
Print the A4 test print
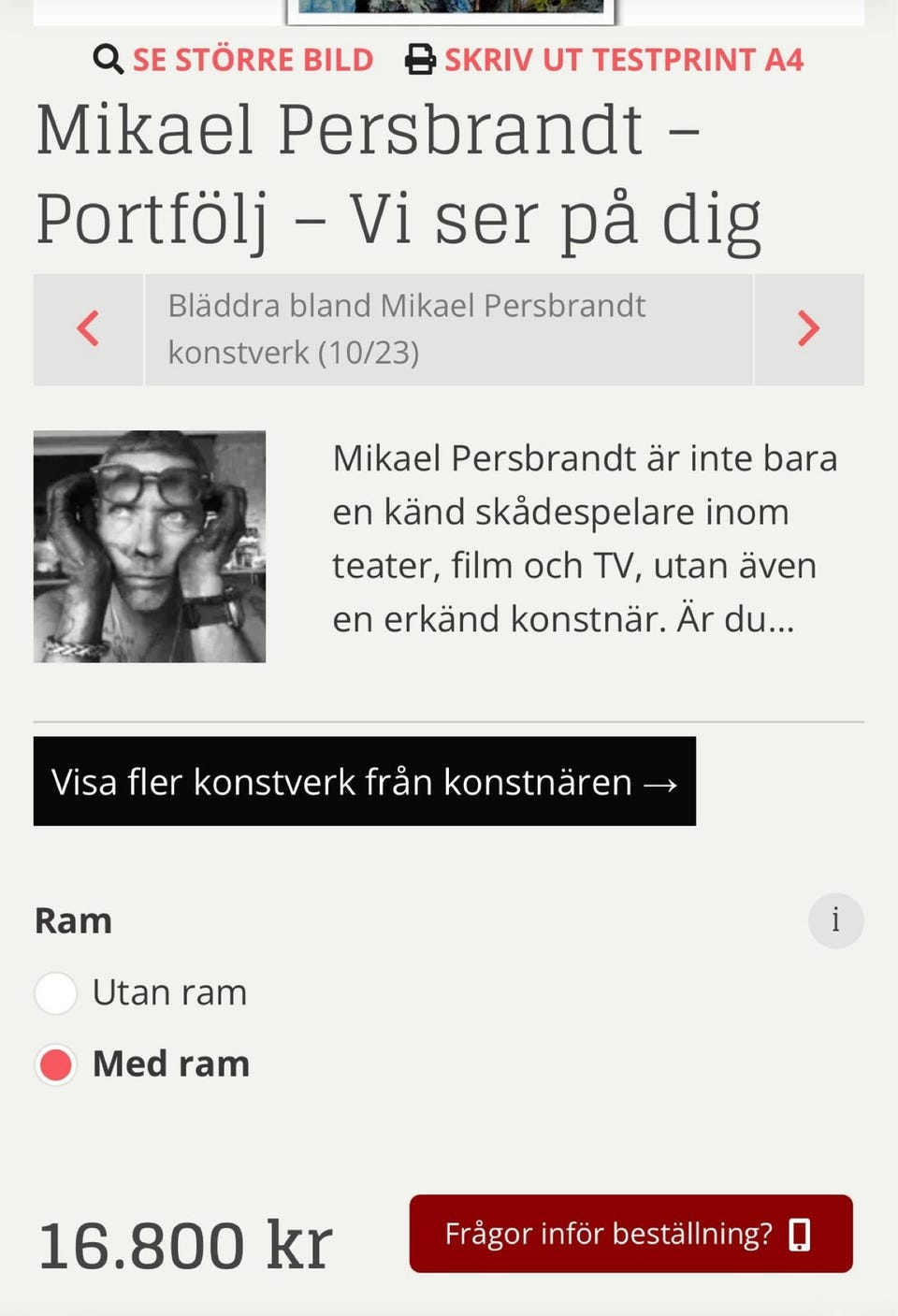pos(604,60)
